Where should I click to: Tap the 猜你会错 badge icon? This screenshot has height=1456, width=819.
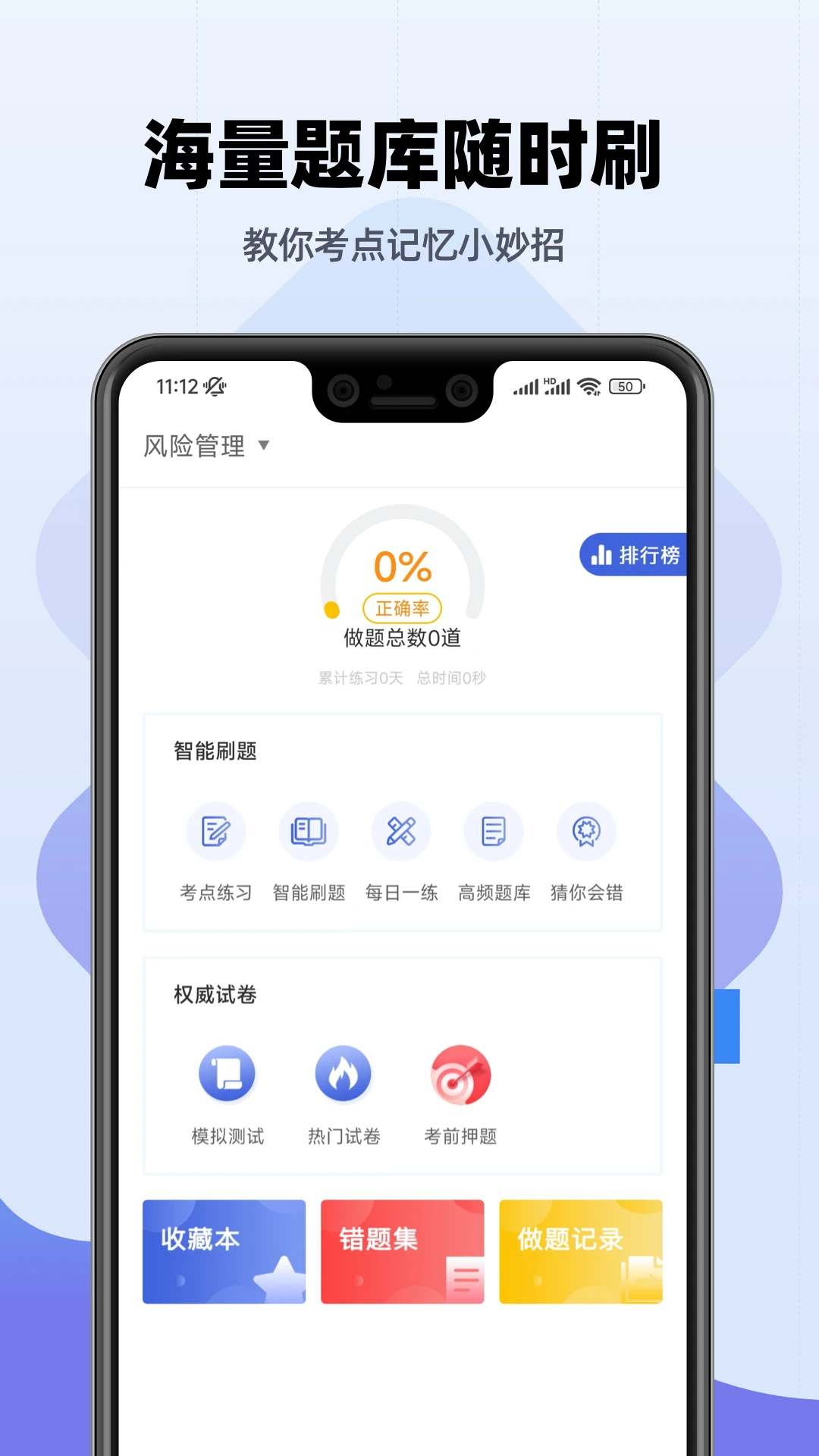(x=585, y=831)
